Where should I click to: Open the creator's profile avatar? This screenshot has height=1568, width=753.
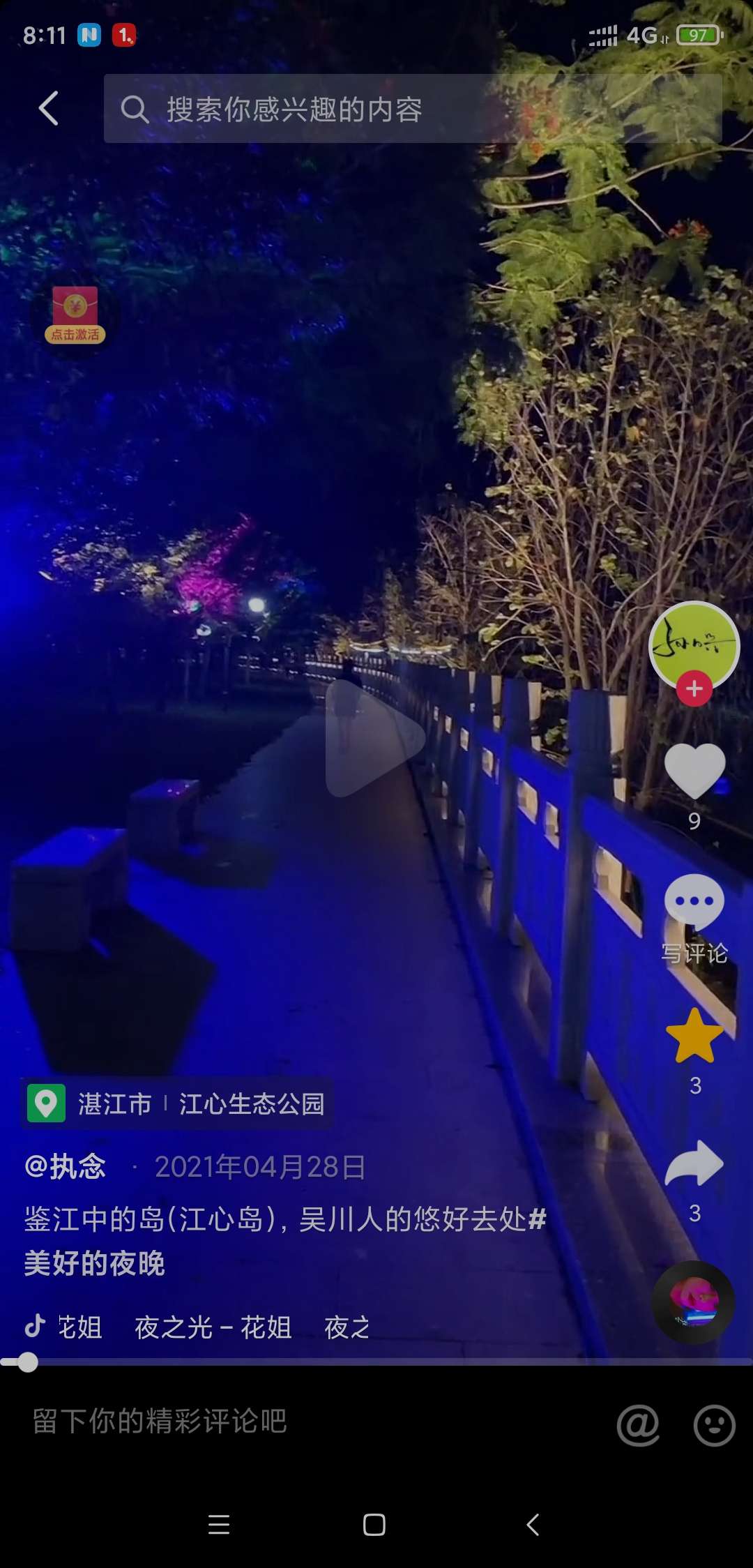pos(693,643)
